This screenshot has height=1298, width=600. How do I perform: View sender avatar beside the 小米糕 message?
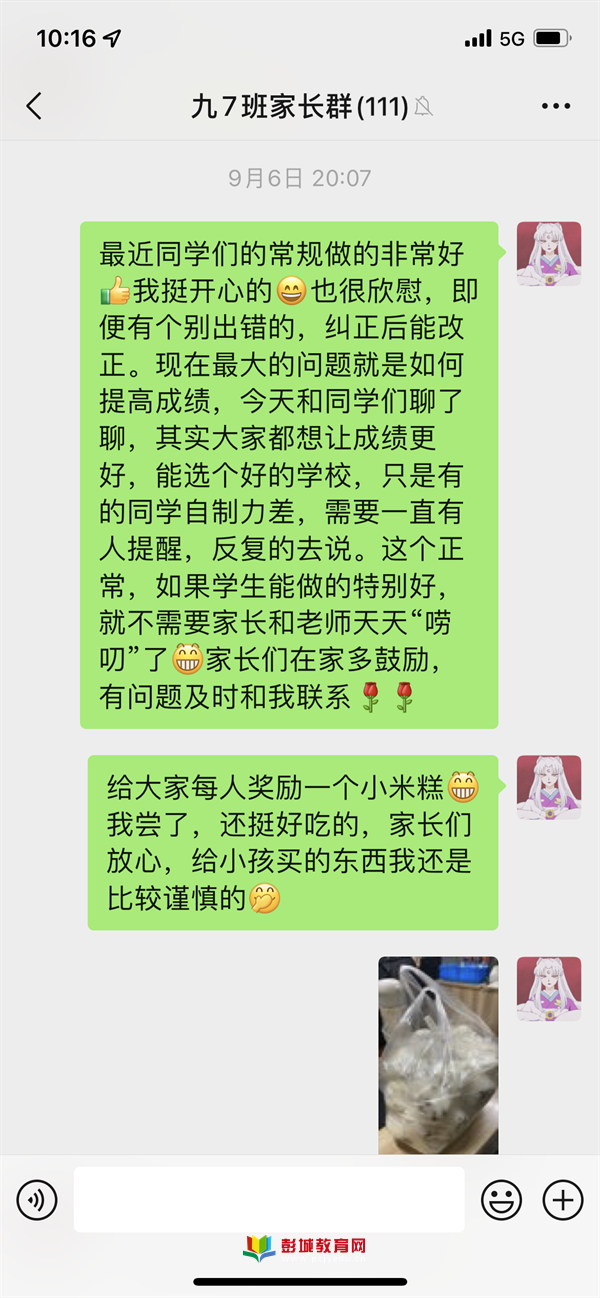tap(549, 788)
